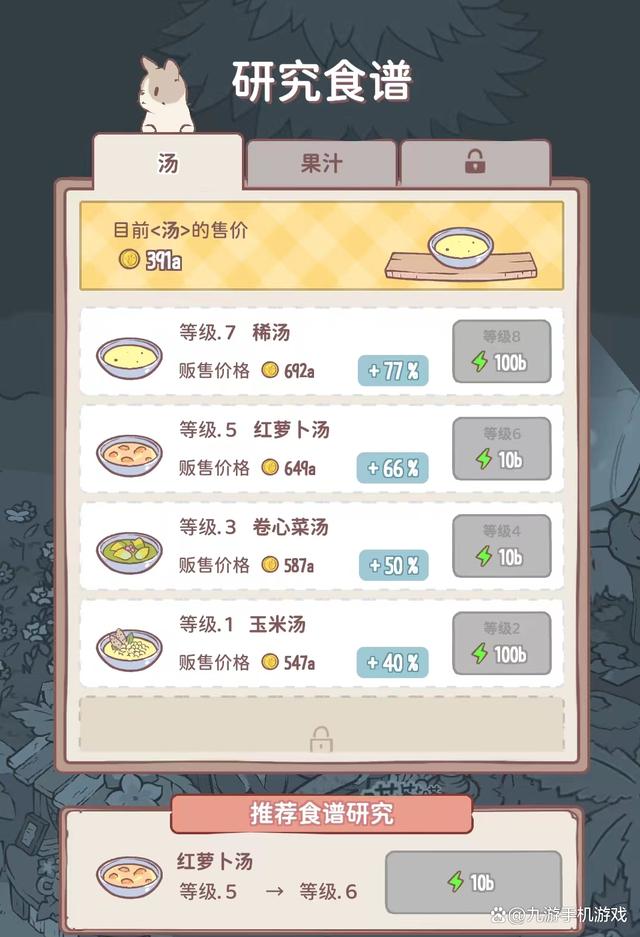Tap the locked recipe row below 玉米汤
Image resolution: width=640 pixels, height=937 pixels.
click(x=321, y=725)
